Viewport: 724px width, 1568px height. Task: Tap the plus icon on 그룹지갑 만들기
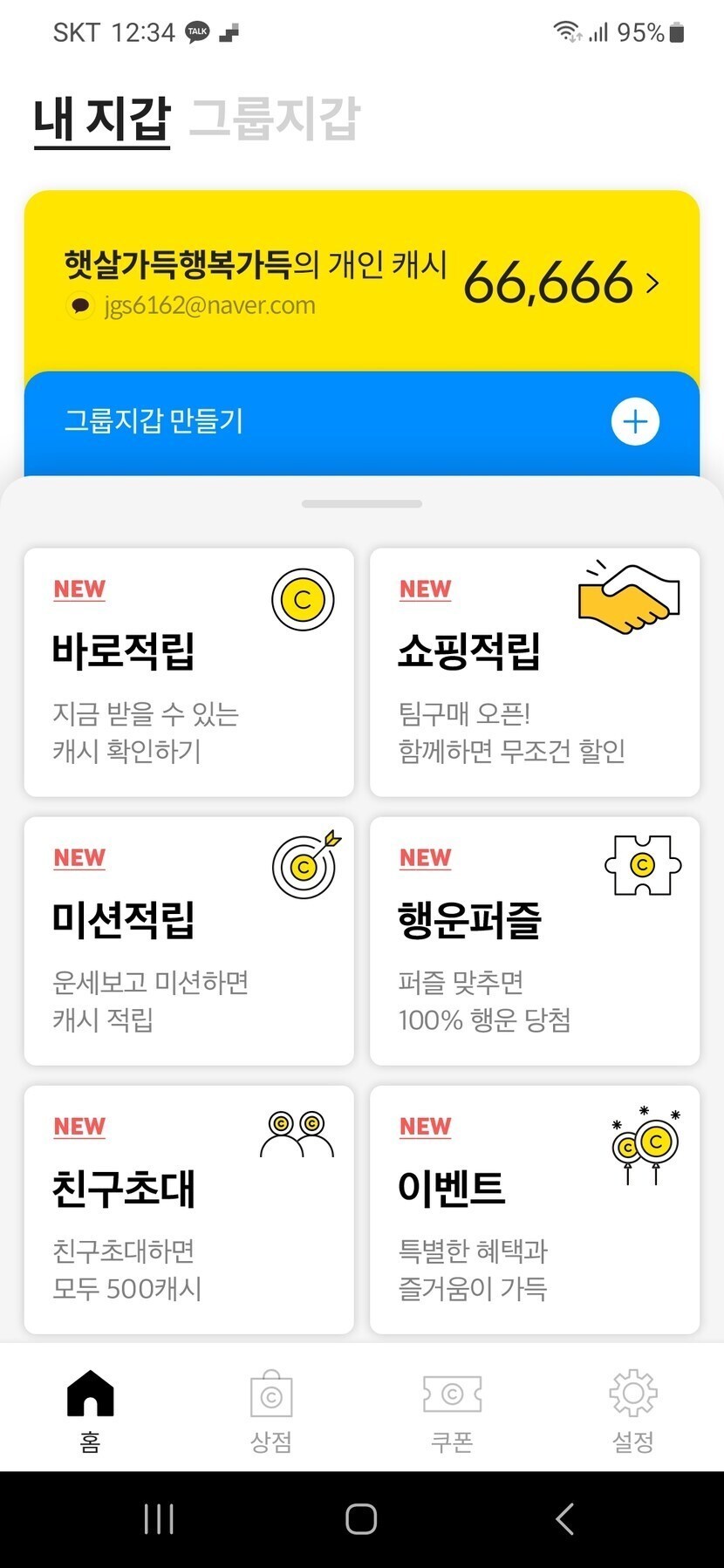635,422
